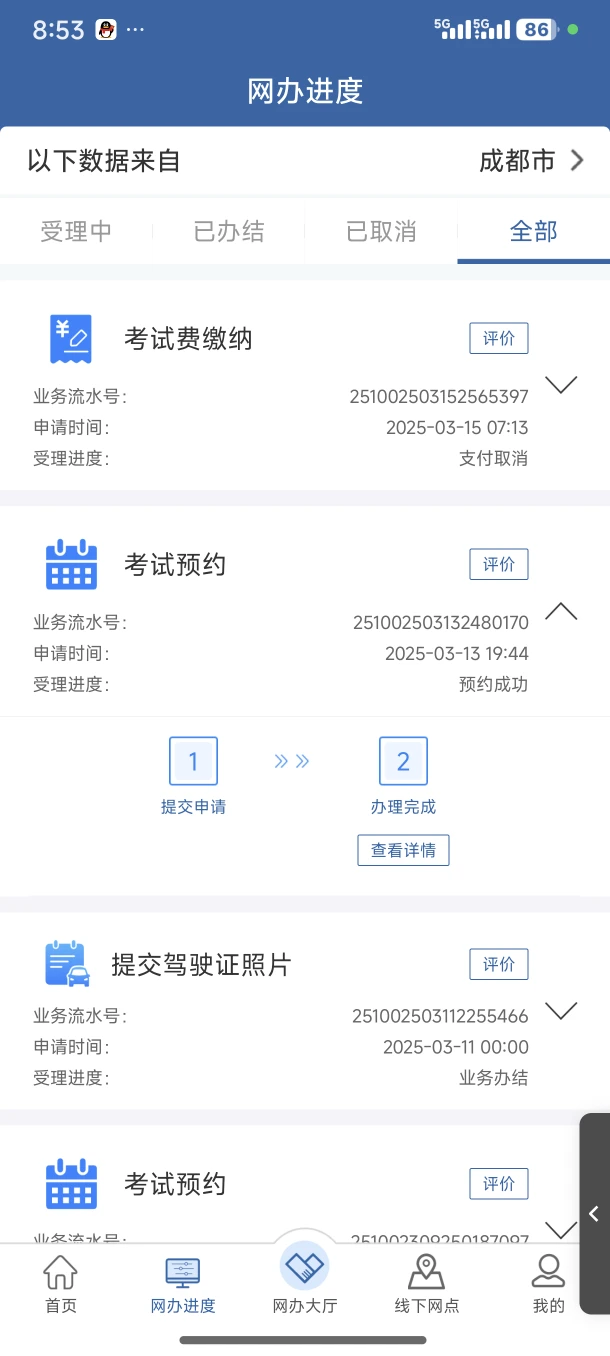Switch to the 已办结 tab
This screenshot has height=1356, width=610.
coord(229,232)
